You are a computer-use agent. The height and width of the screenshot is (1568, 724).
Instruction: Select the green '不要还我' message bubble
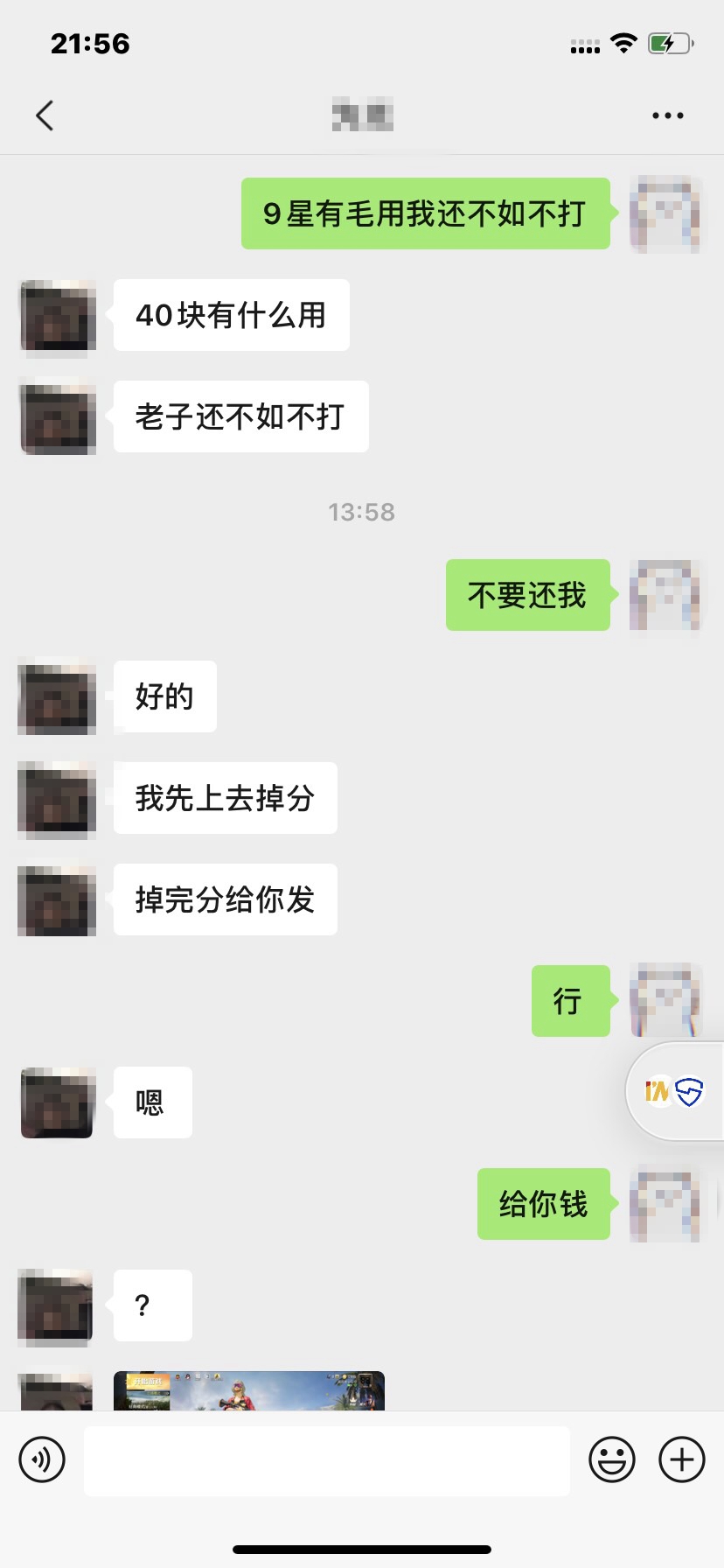tap(527, 595)
